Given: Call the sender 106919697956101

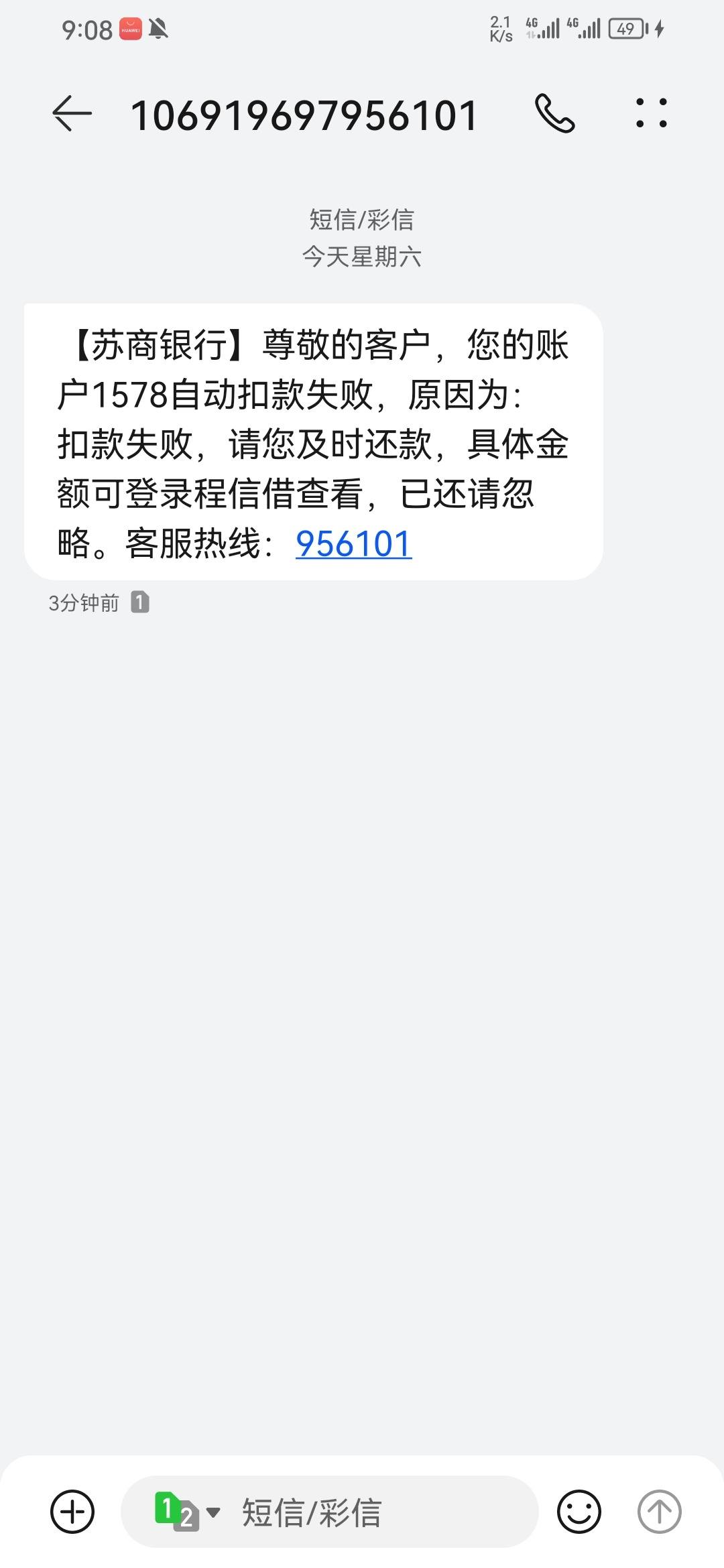Looking at the screenshot, I should (x=555, y=113).
